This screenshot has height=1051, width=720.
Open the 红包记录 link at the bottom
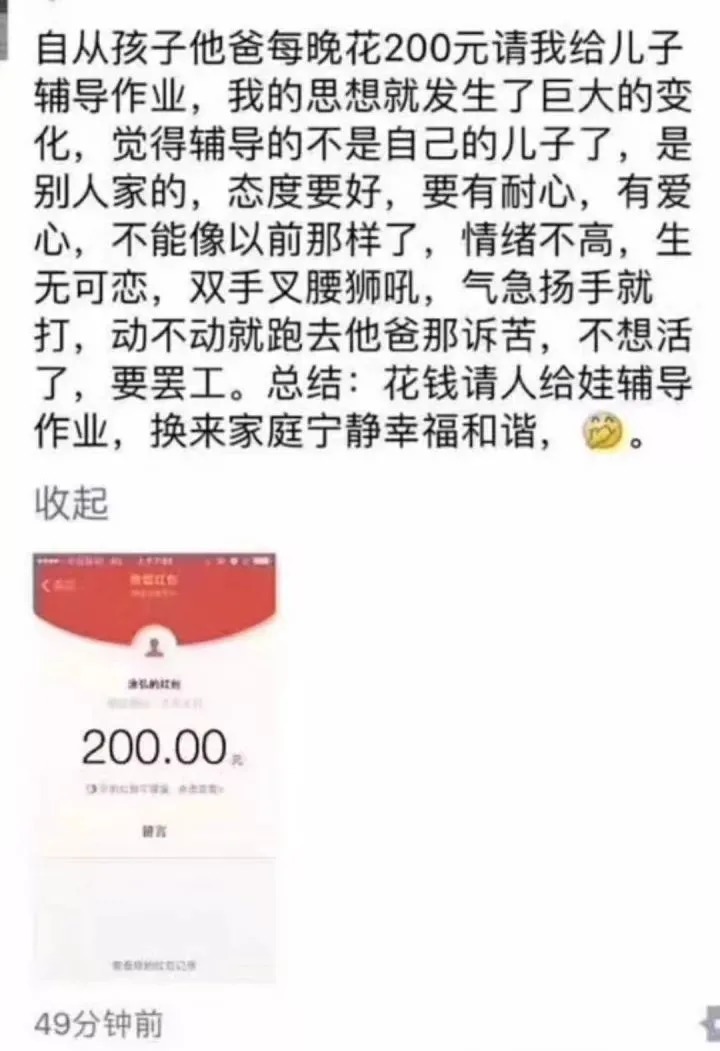[x=153, y=963]
